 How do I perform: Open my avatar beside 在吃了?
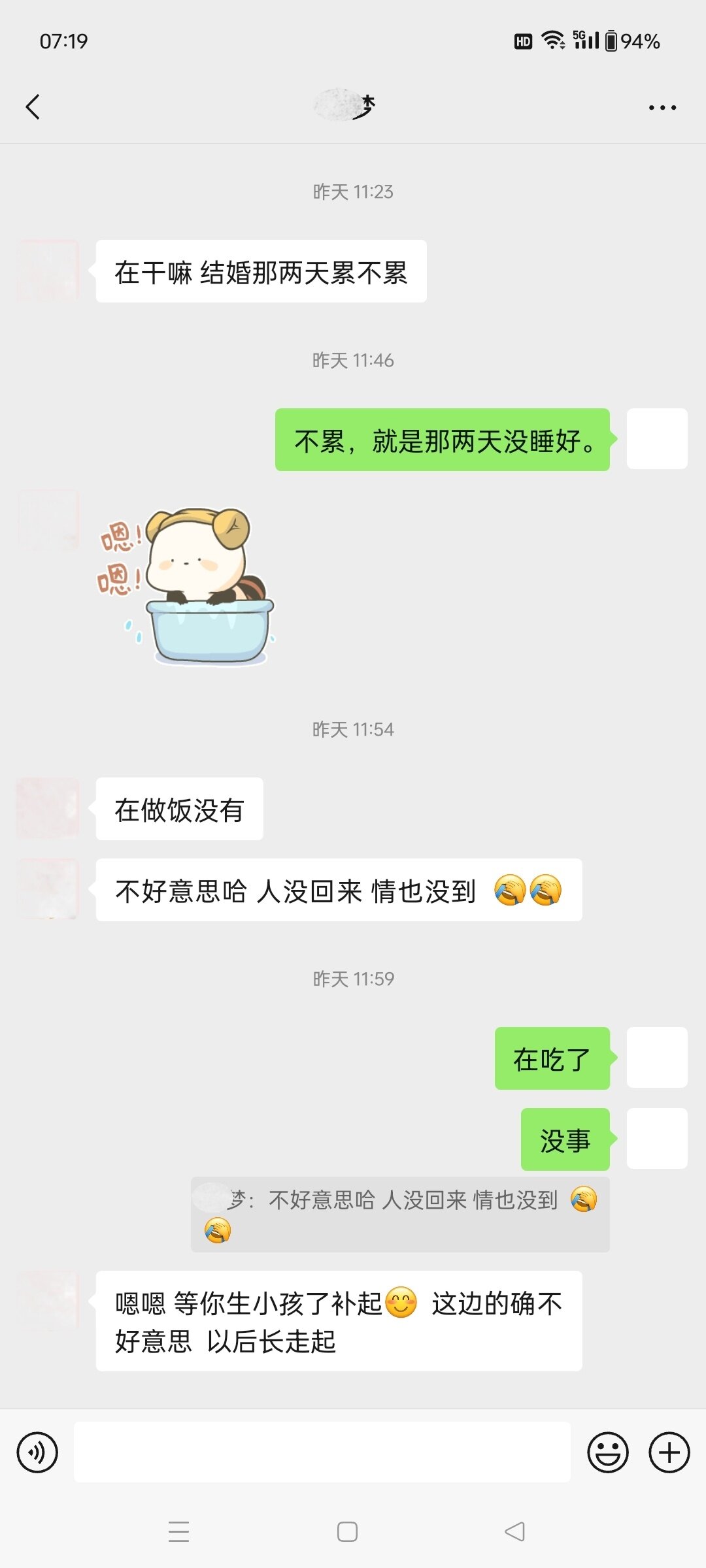pyautogui.click(x=656, y=1058)
